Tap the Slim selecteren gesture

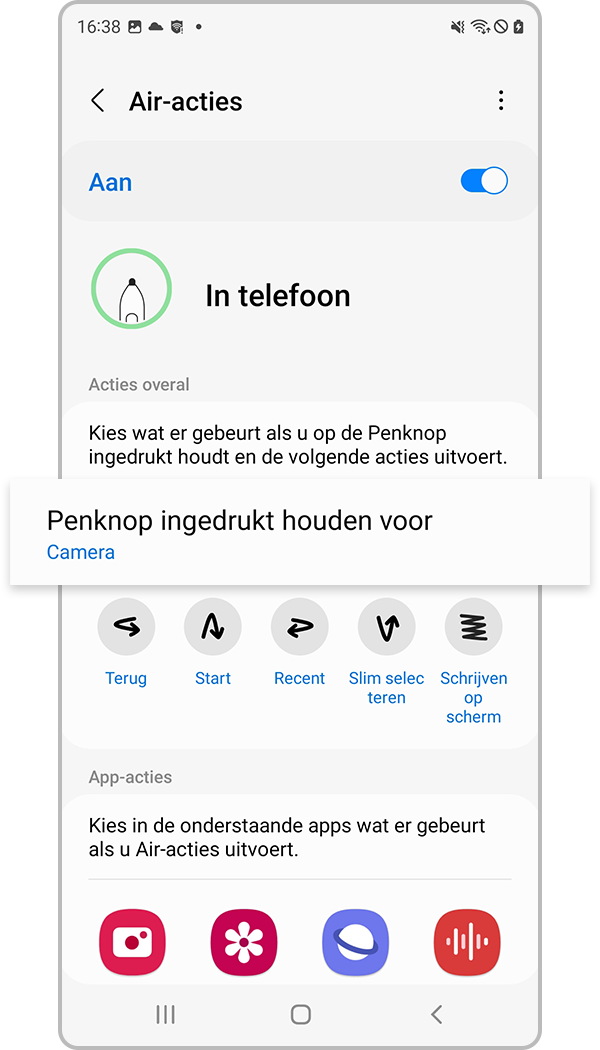pos(387,627)
